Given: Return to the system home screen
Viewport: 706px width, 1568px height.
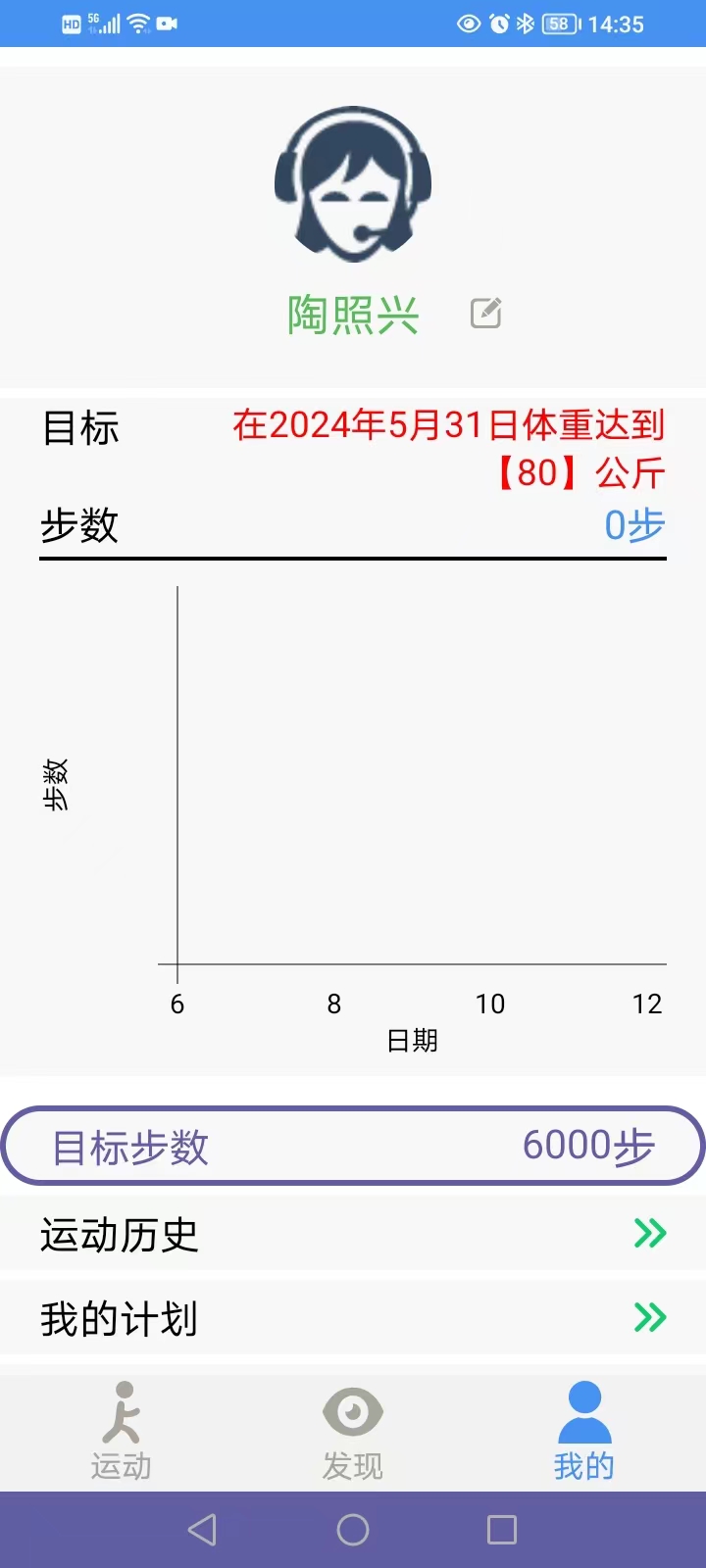Looking at the screenshot, I should [x=353, y=1530].
